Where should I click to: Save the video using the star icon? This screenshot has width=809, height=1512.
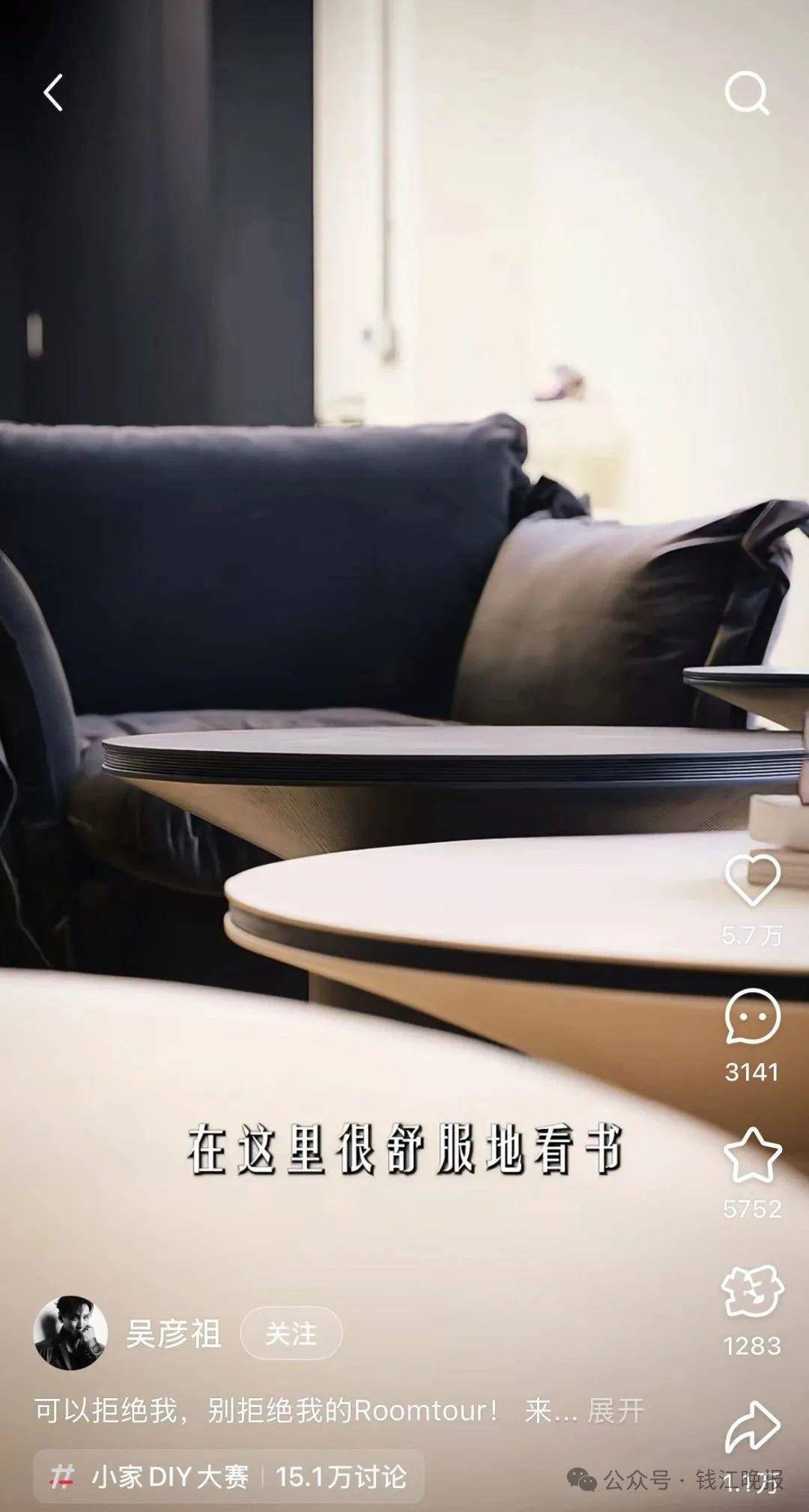[x=752, y=1155]
